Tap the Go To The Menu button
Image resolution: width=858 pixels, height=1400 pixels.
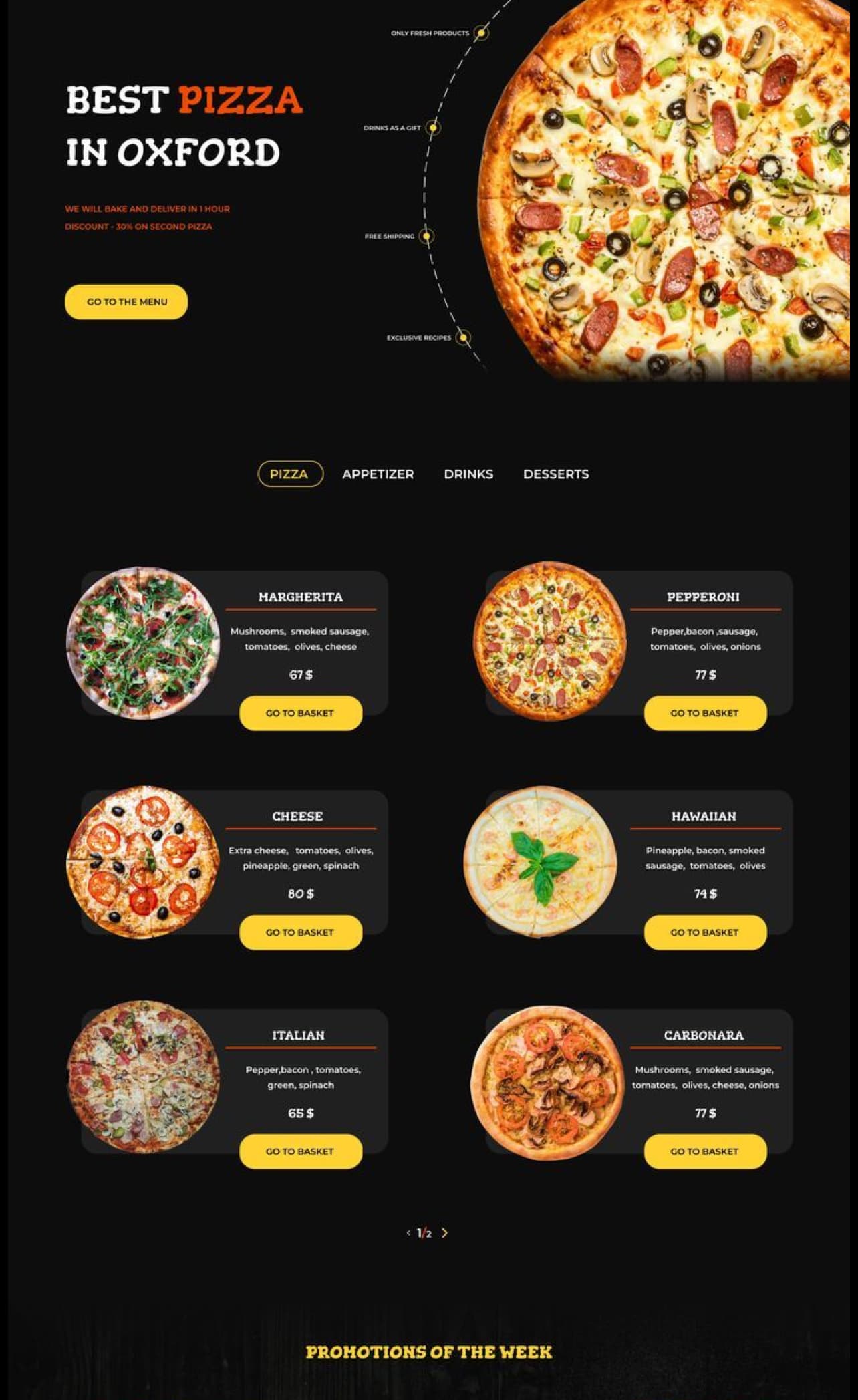click(126, 302)
